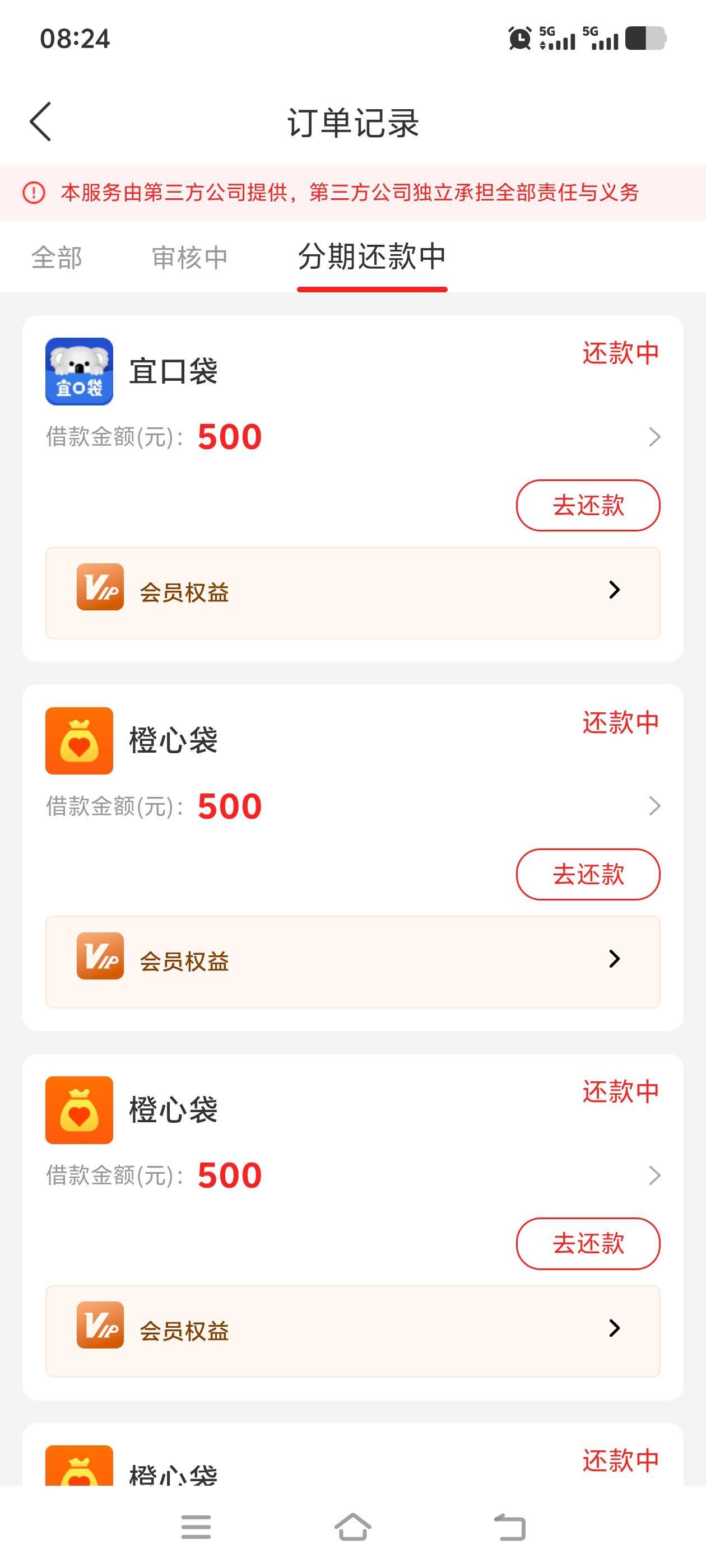
Task: Go to the system home screen
Action: click(x=352, y=1527)
